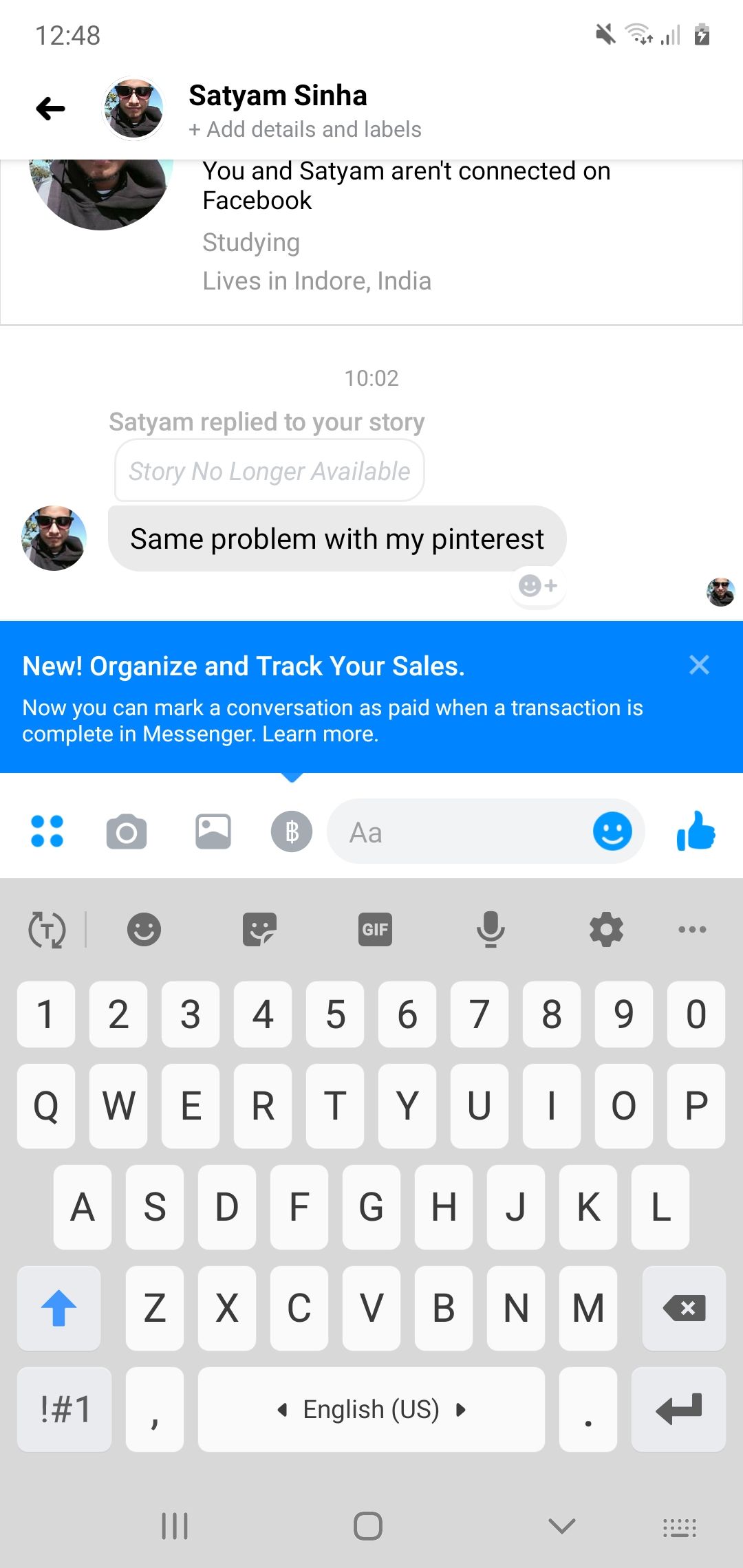The image size is (743, 1568).
Task: Tap Add details and labels
Action: click(305, 129)
